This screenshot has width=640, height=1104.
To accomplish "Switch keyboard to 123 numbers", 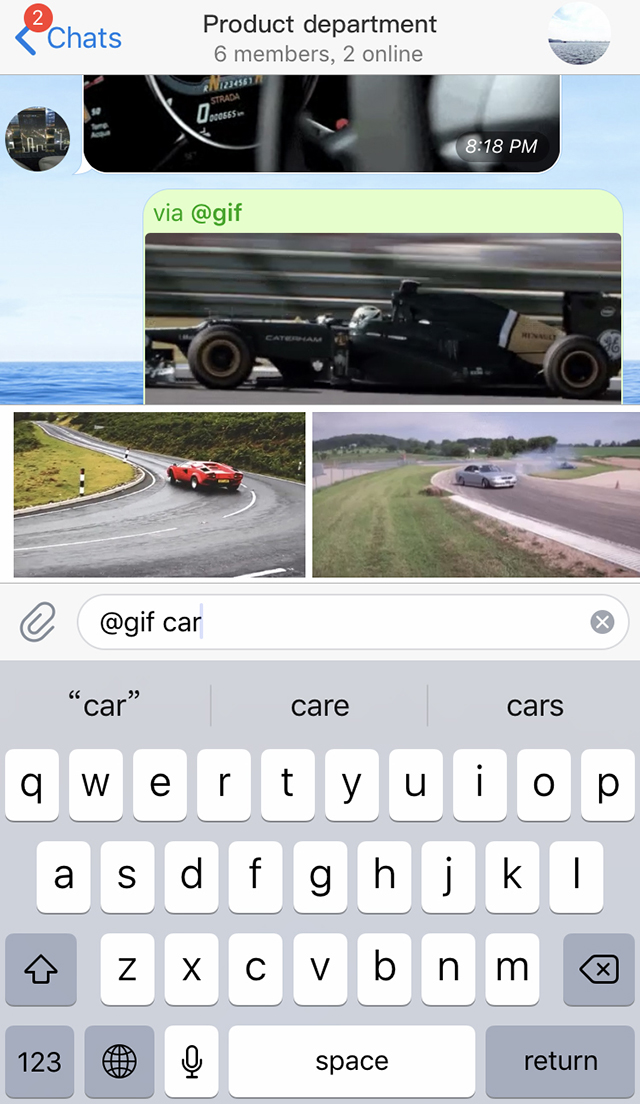I will point(40,1061).
